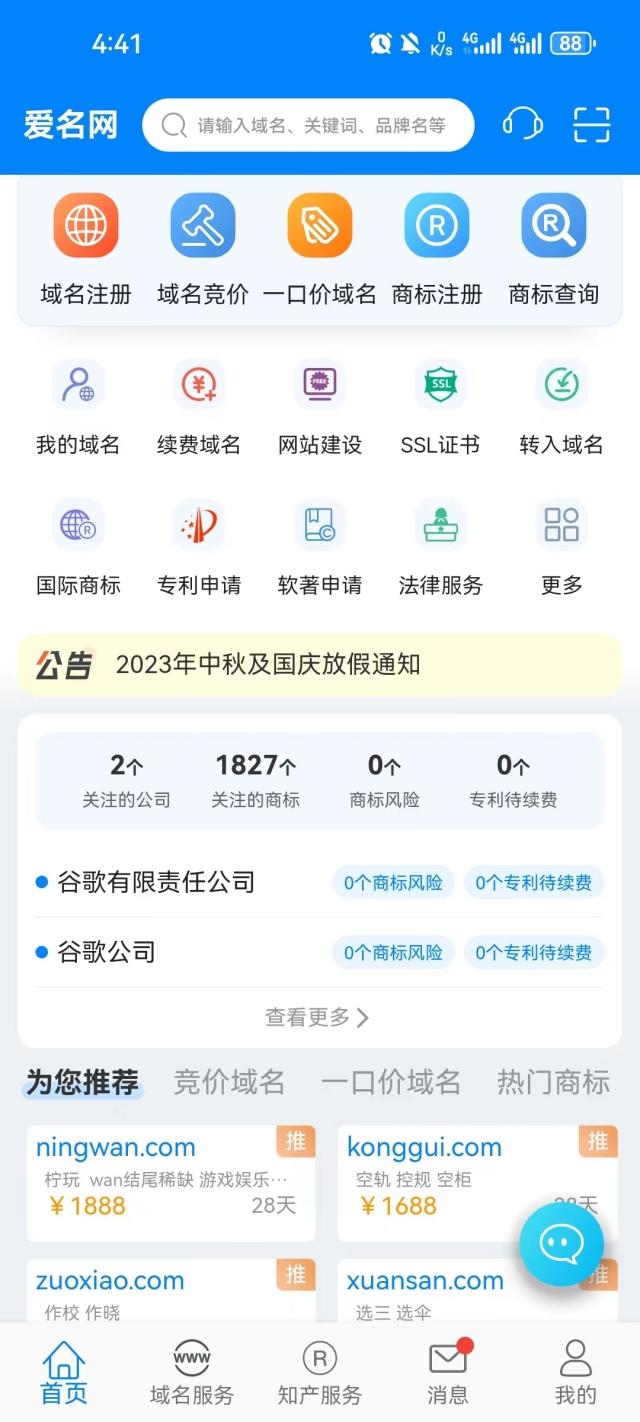This screenshot has width=640, height=1422.
Task: Open customer service headset icon
Action: (x=522, y=125)
